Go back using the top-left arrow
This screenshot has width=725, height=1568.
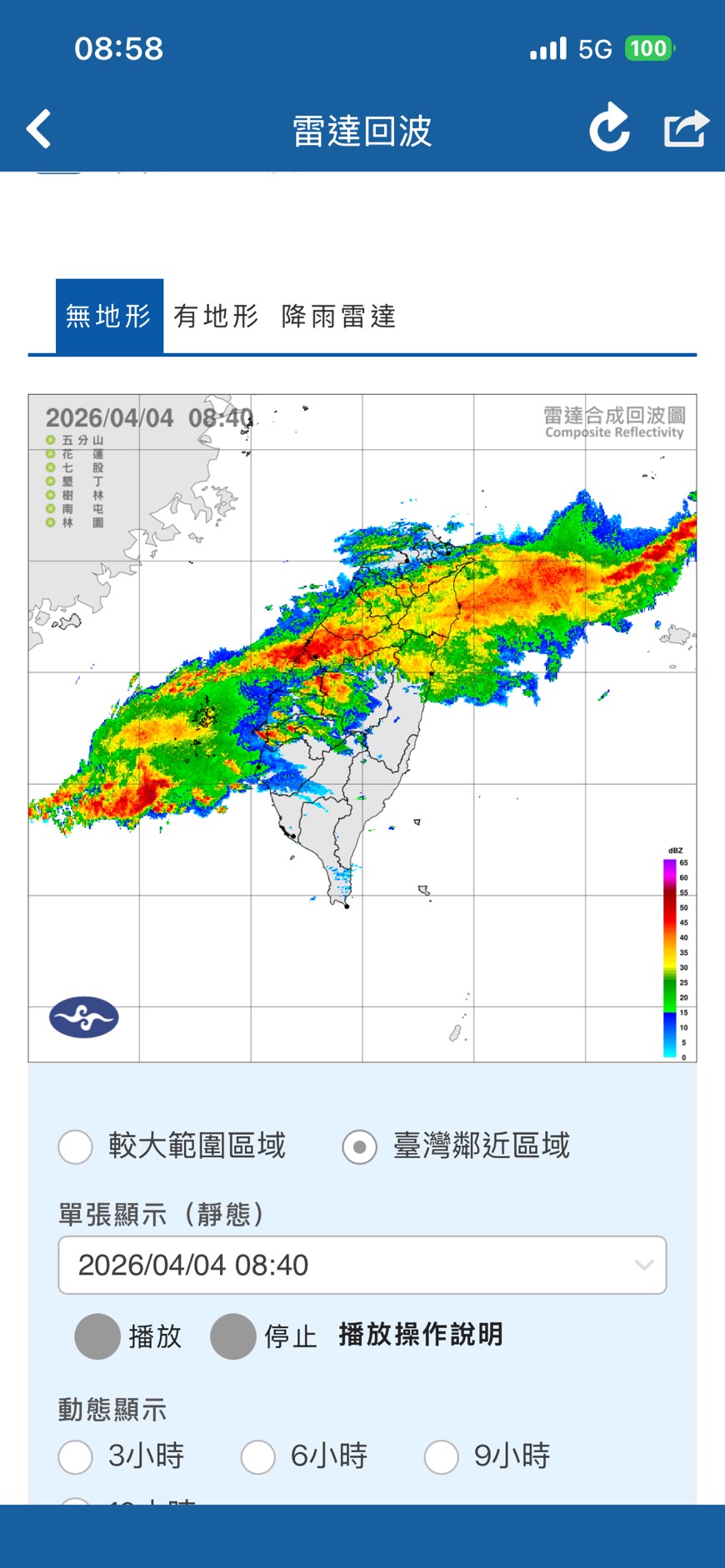39,129
